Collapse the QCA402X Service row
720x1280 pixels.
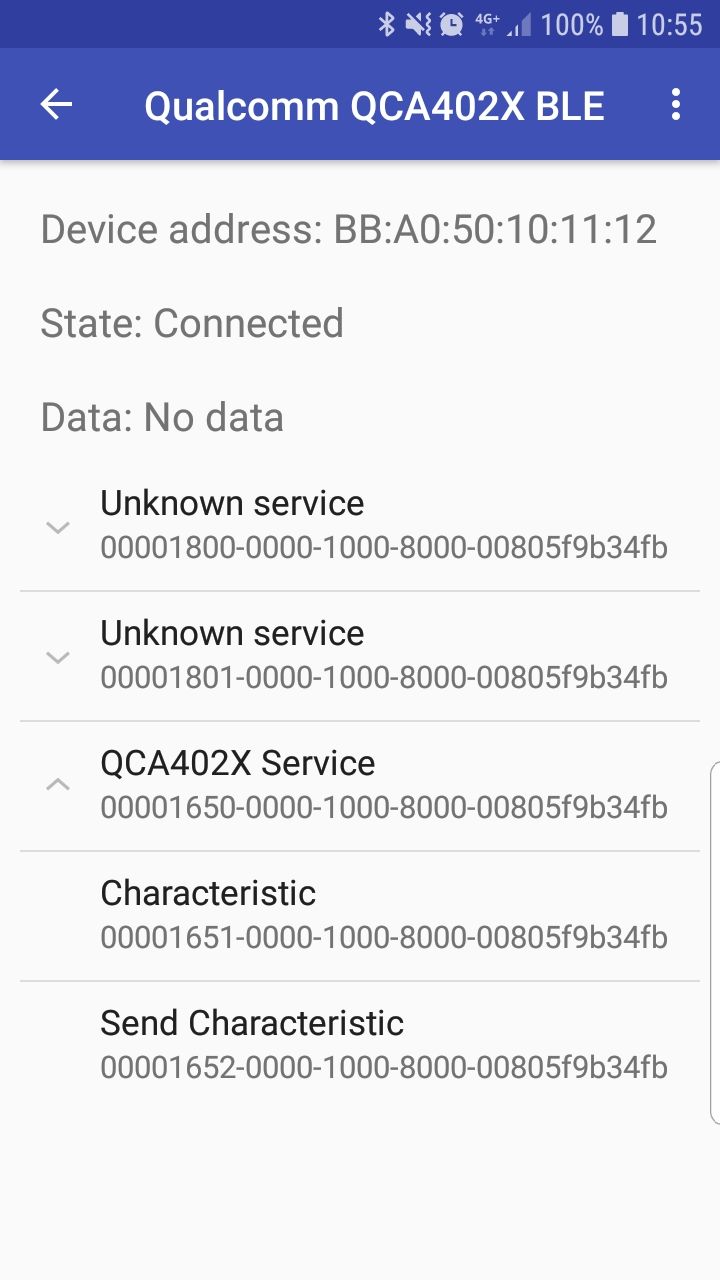360,786
